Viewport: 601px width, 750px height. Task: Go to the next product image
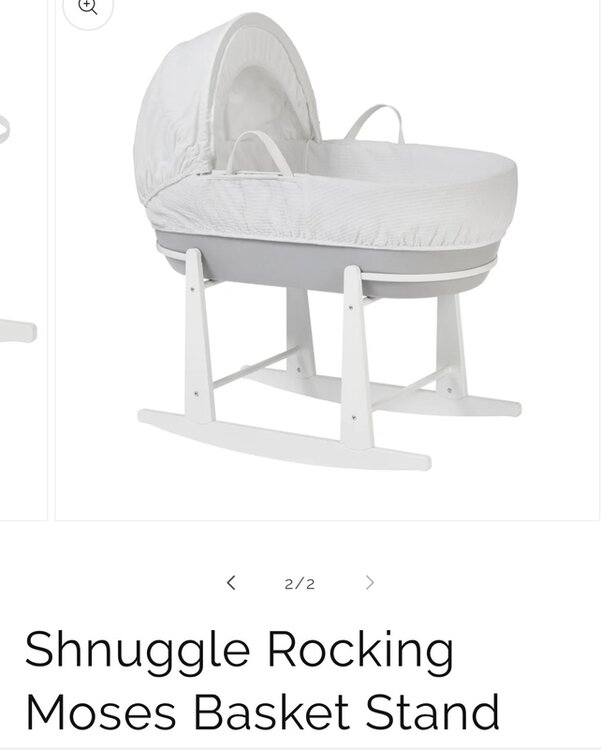369,583
